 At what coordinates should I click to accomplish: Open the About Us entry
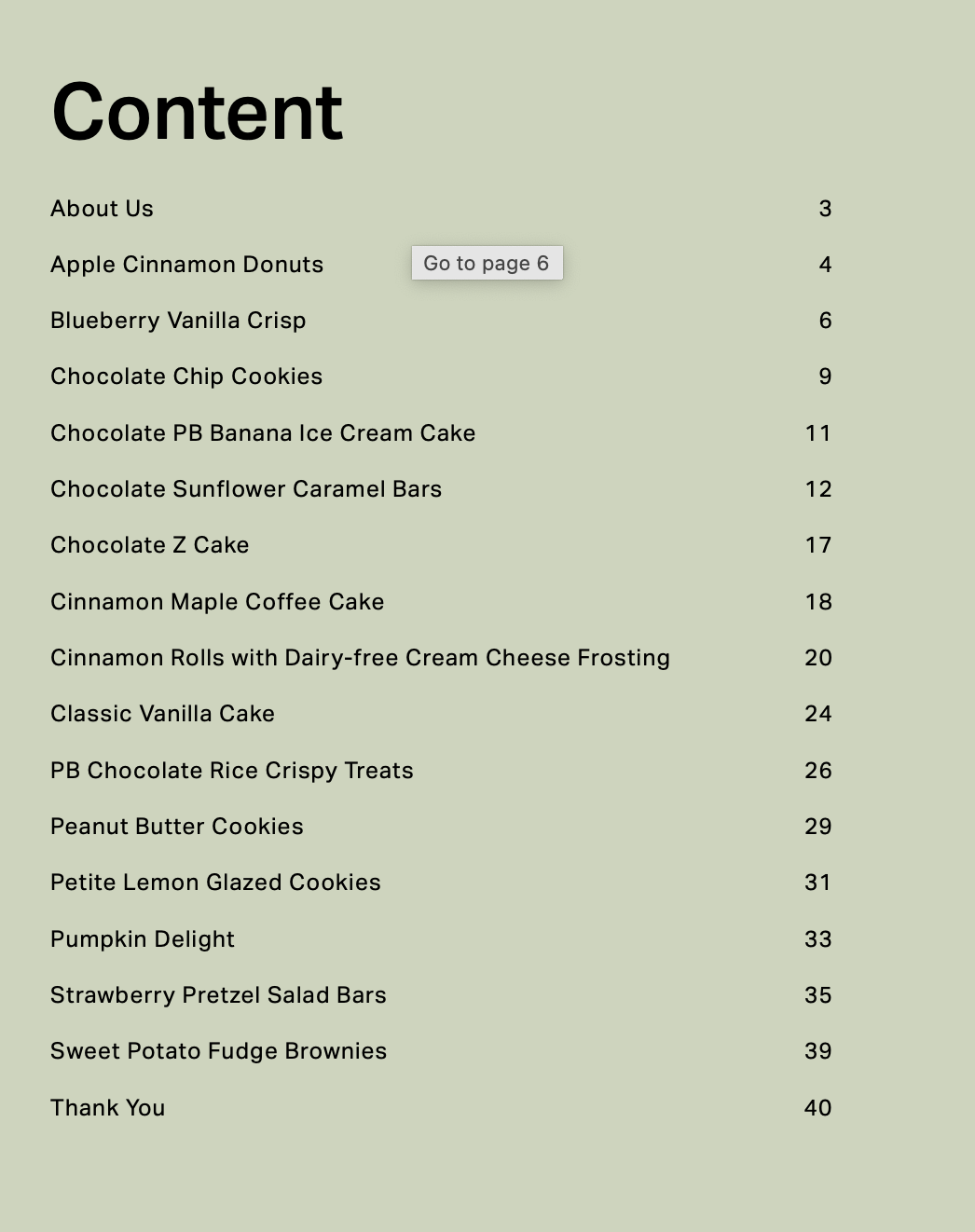click(103, 209)
